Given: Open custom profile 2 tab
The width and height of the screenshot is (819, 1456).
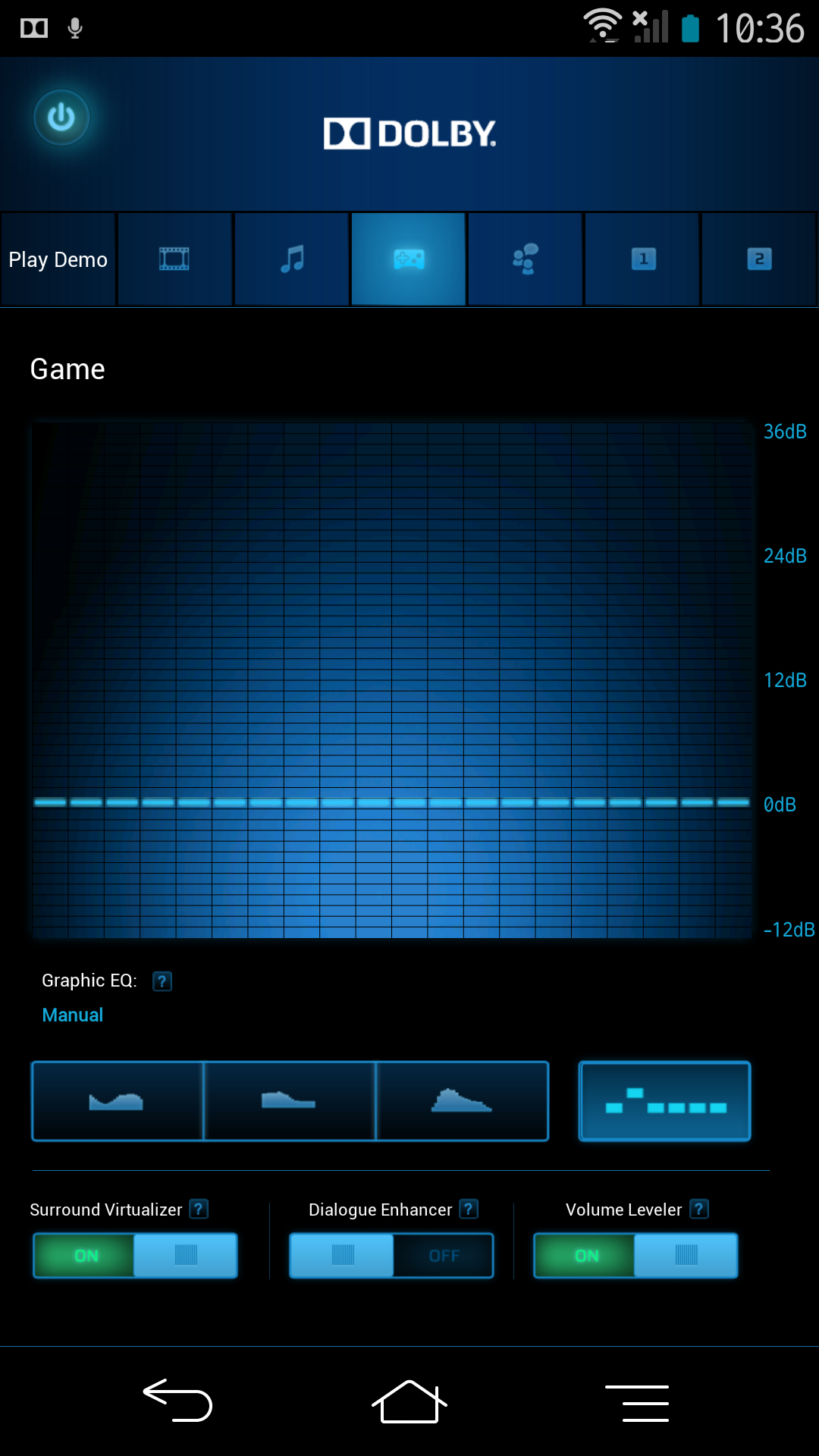Looking at the screenshot, I should coord(758,259).
